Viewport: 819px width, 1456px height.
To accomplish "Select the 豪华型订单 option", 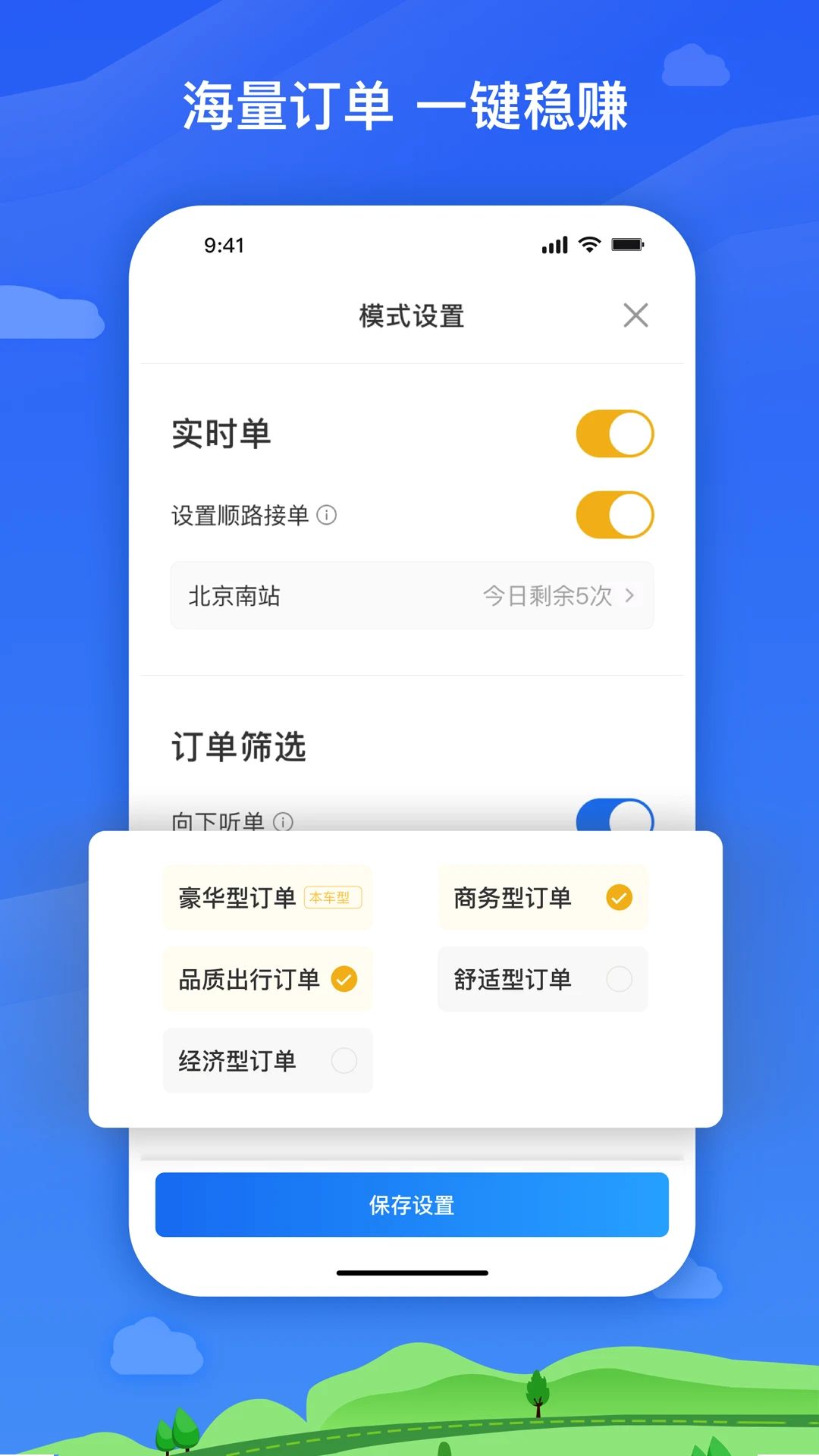I will pyautogui.click(x=235, y=898).
